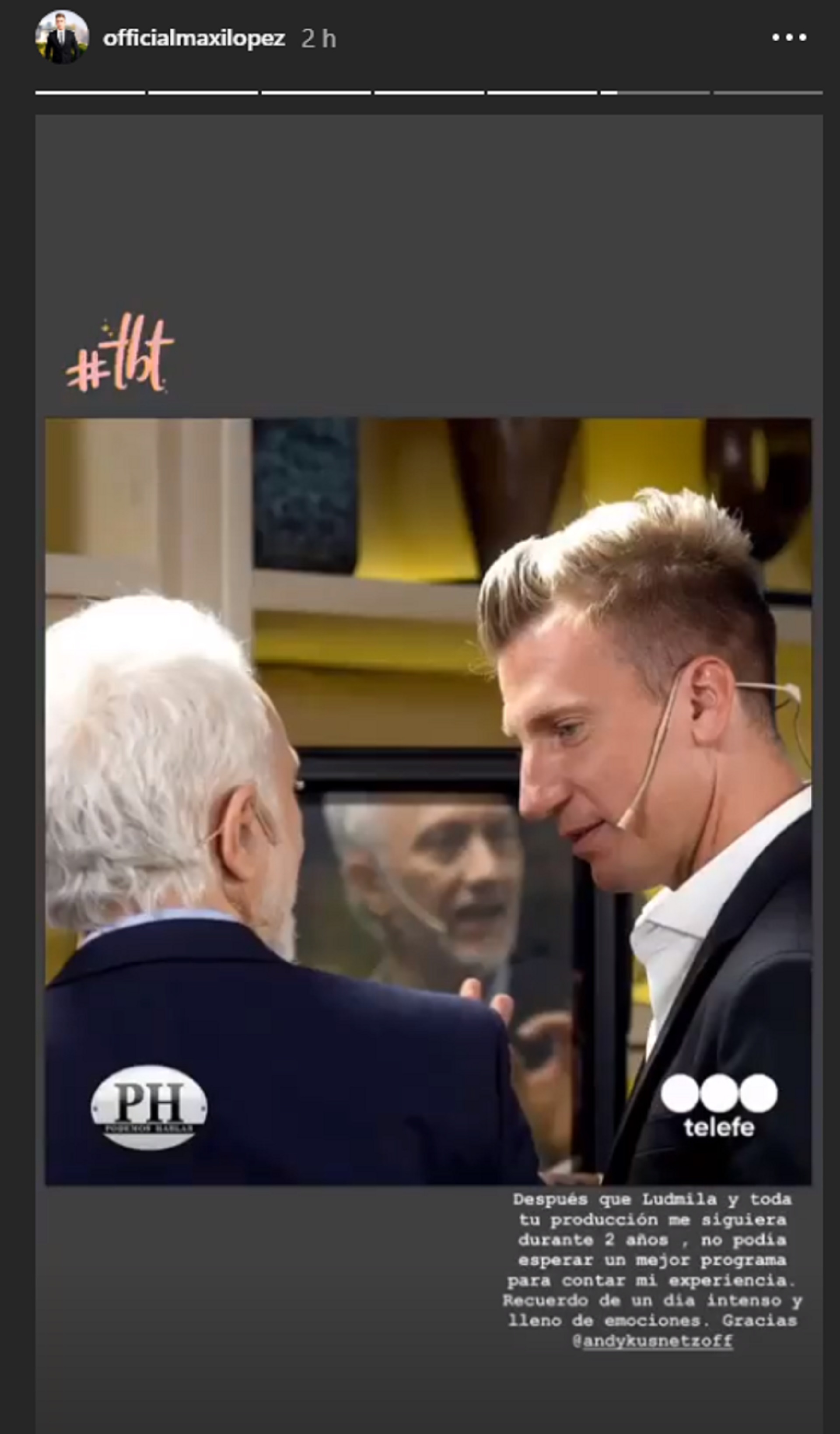Open the story overflow menu
The height and width of the screenshot is (1434, 840).
pyautogui.click(x=789, y=38)
